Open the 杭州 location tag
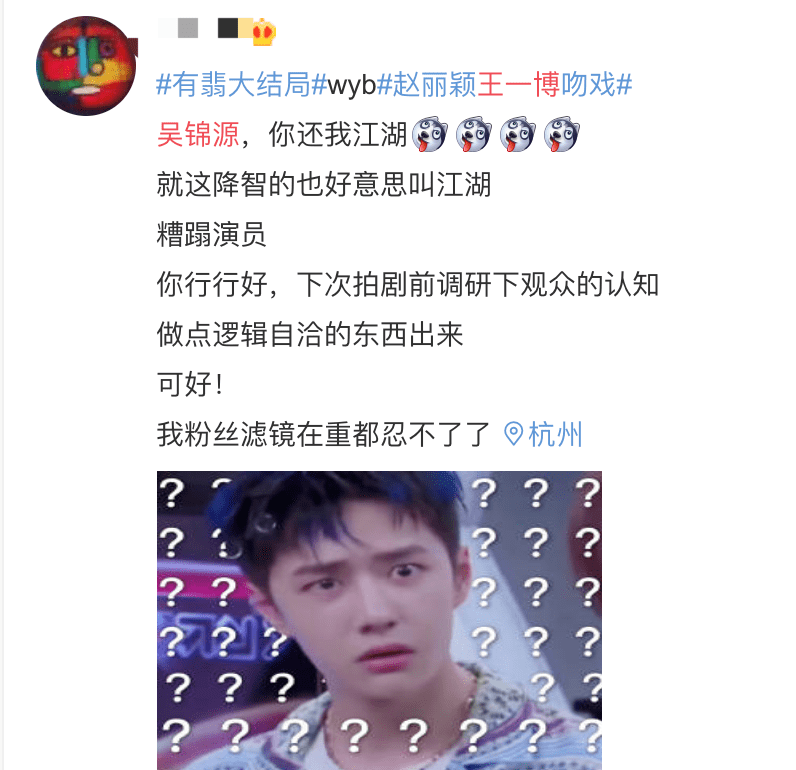Screen dimensions: 796x770 click(544, 434)
